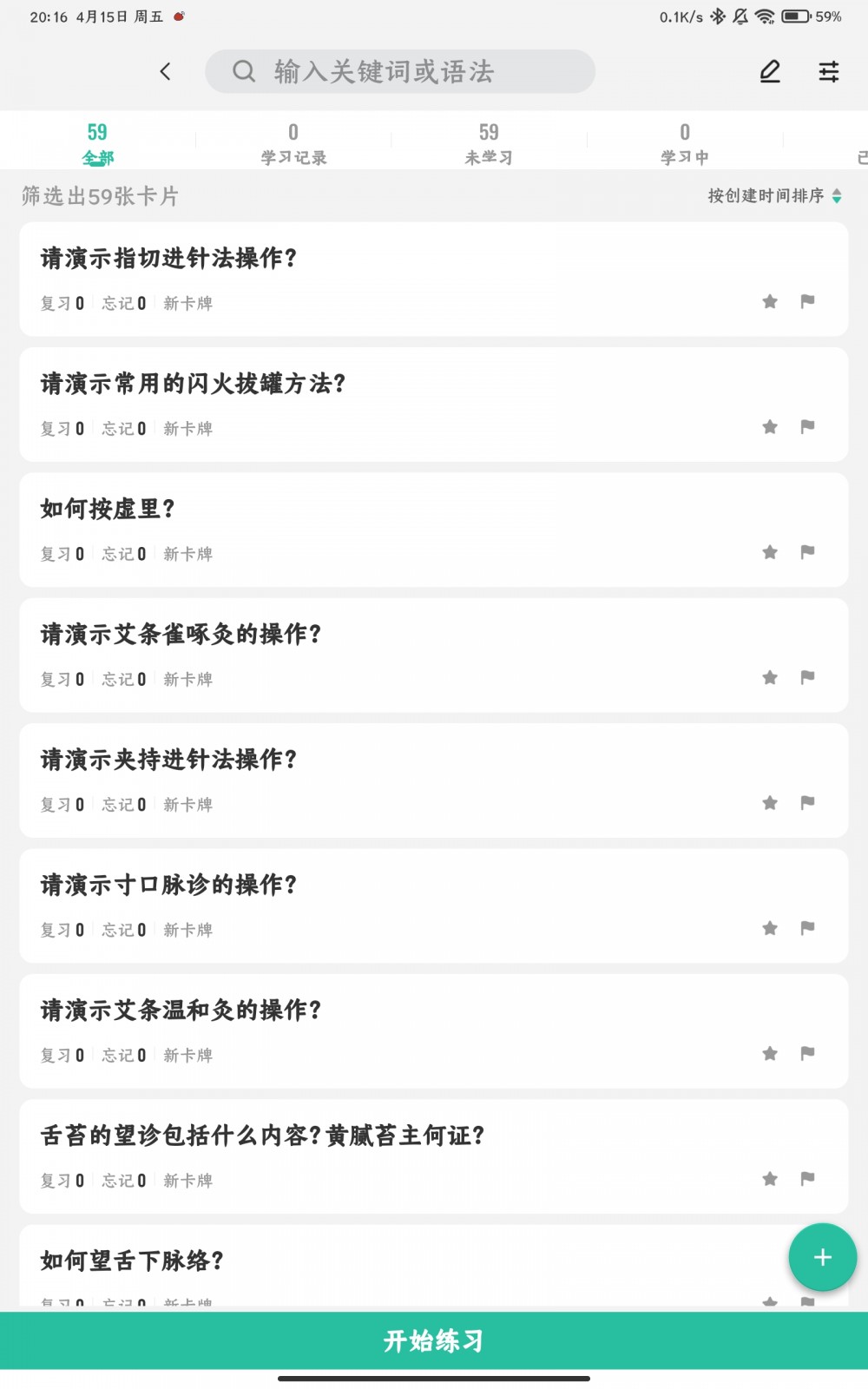
Task: Flag the card 如何按虚里?
Action: tap(807, 552)
